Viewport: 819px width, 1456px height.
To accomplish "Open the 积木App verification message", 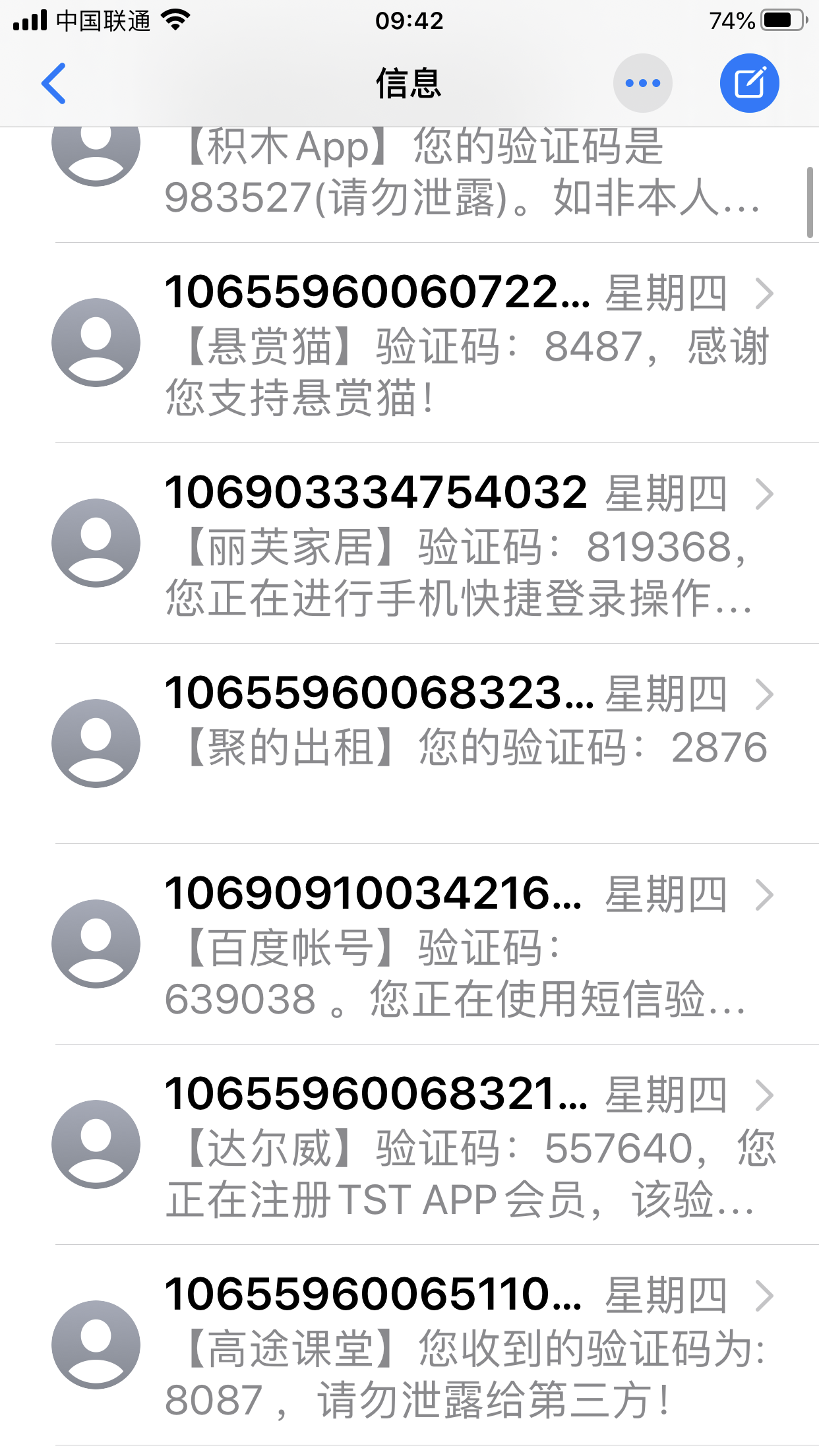I will (409, 185).
